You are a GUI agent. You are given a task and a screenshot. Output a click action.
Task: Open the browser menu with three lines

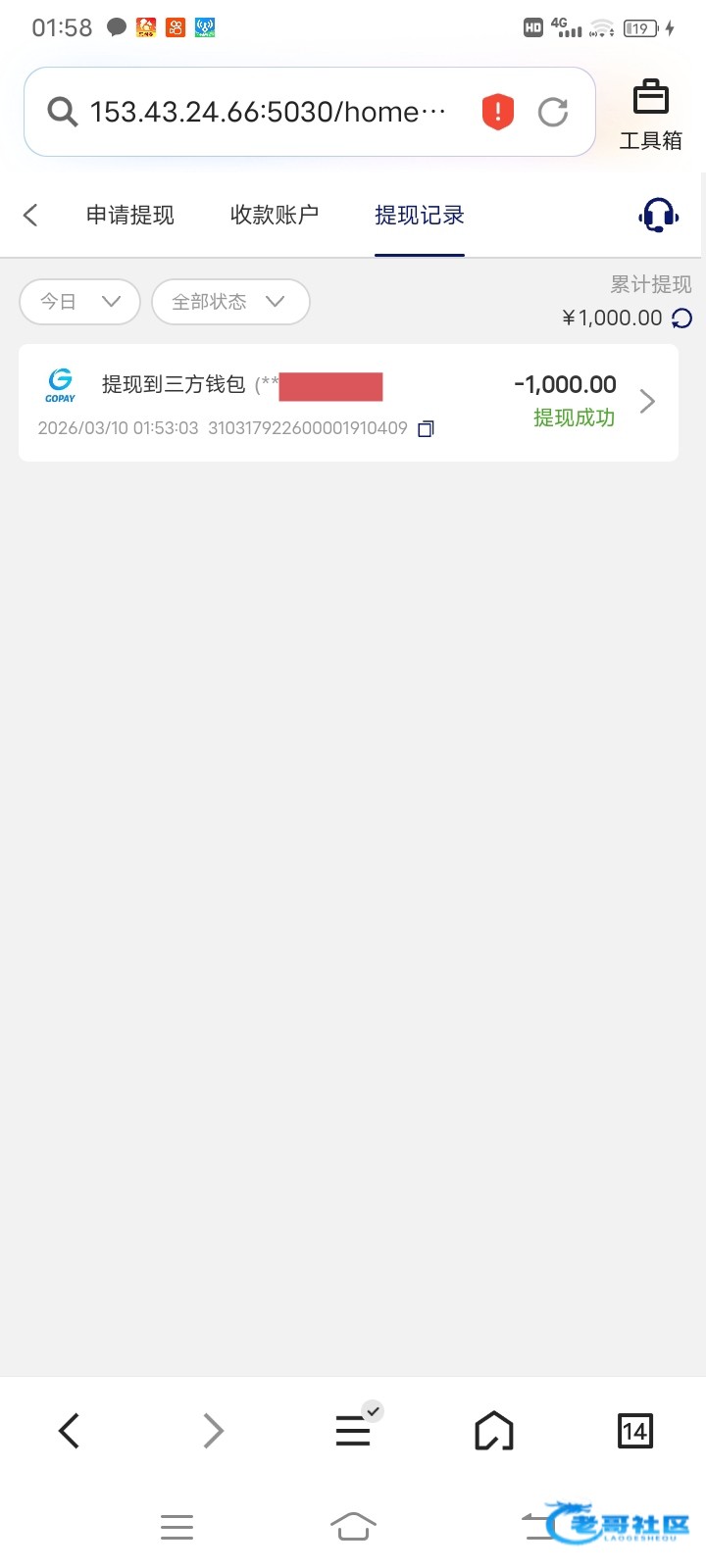point(353,1431)
